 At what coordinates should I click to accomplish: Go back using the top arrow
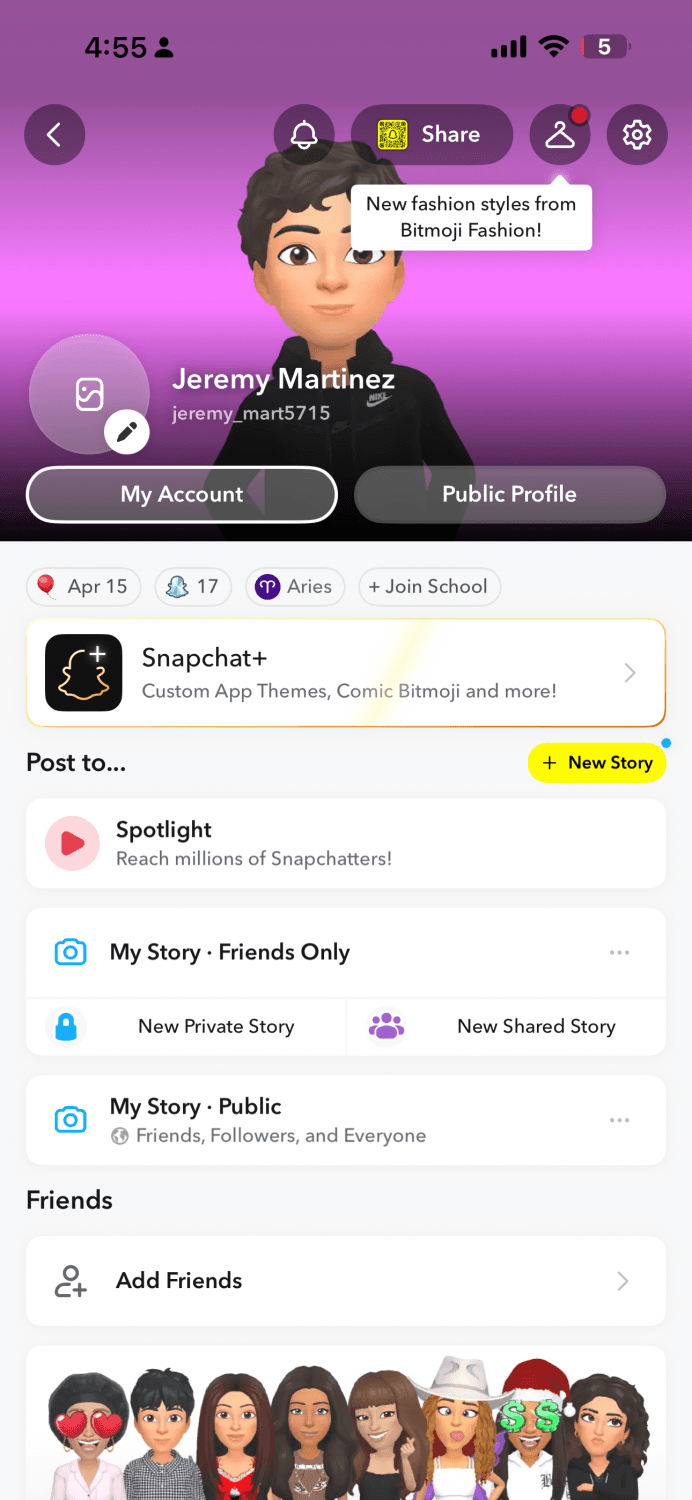click(x=54, y=135)
